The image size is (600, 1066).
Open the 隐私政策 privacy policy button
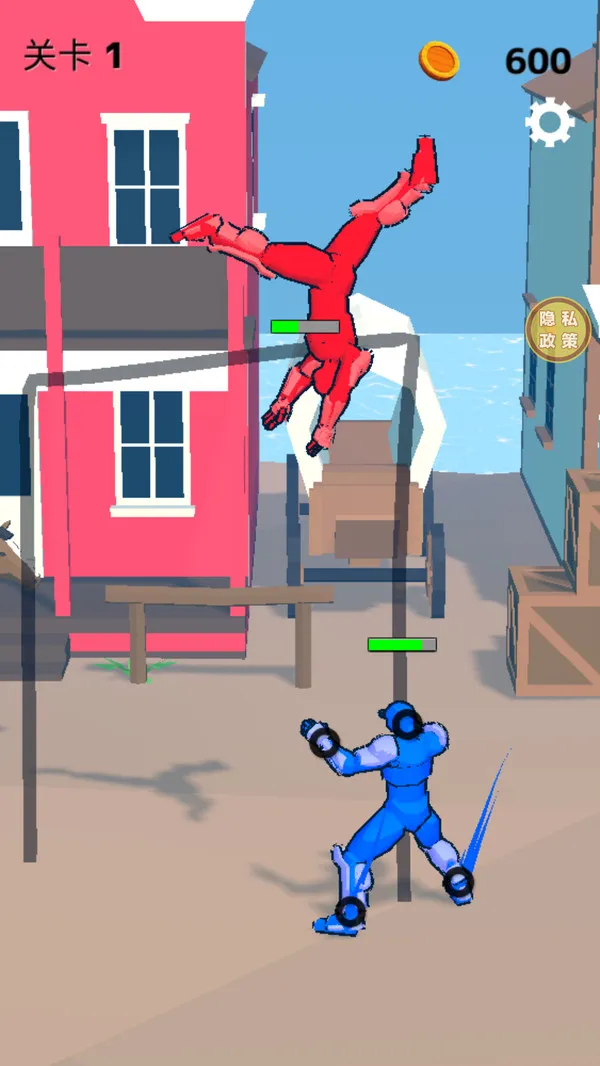[558, 330]
